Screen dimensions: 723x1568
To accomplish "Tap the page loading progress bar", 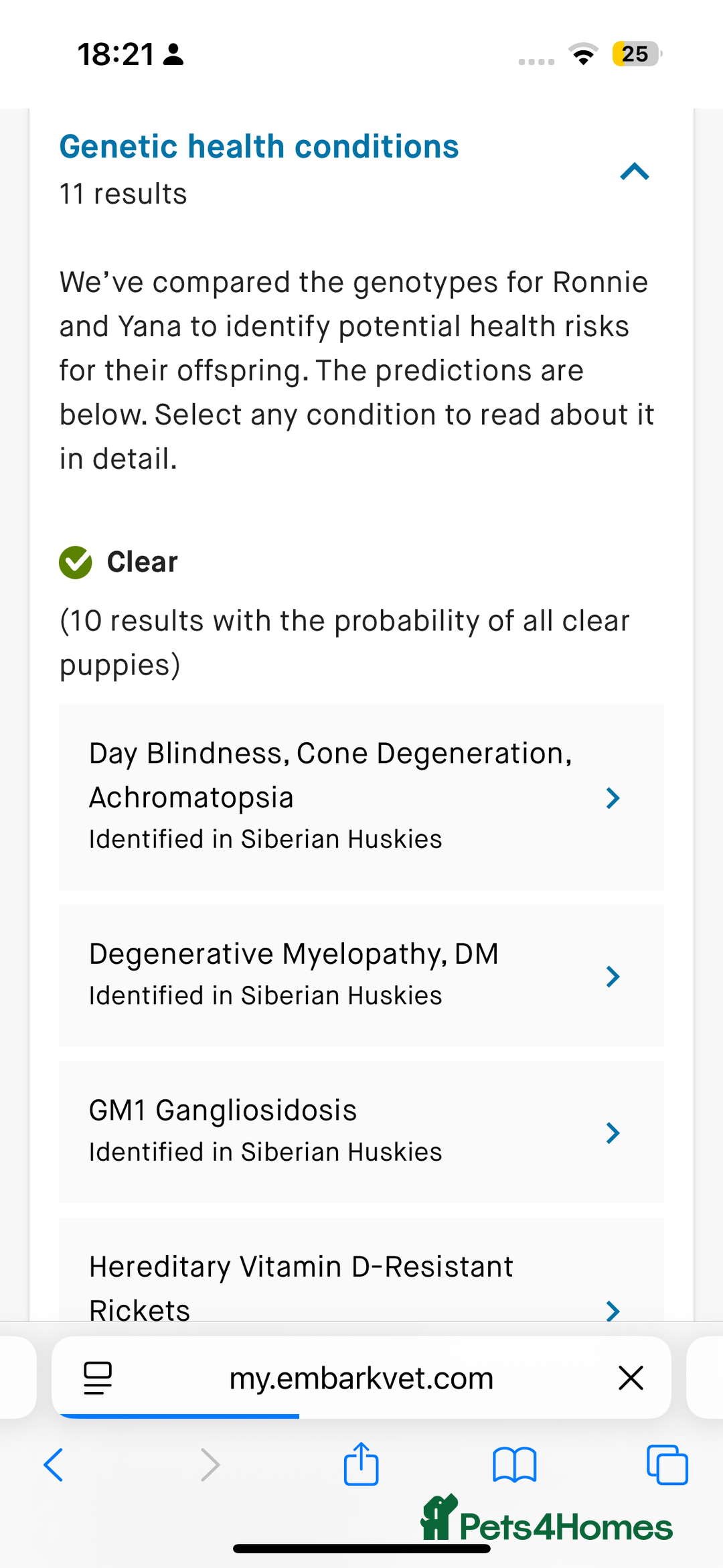I will [x=179, y=1415].
